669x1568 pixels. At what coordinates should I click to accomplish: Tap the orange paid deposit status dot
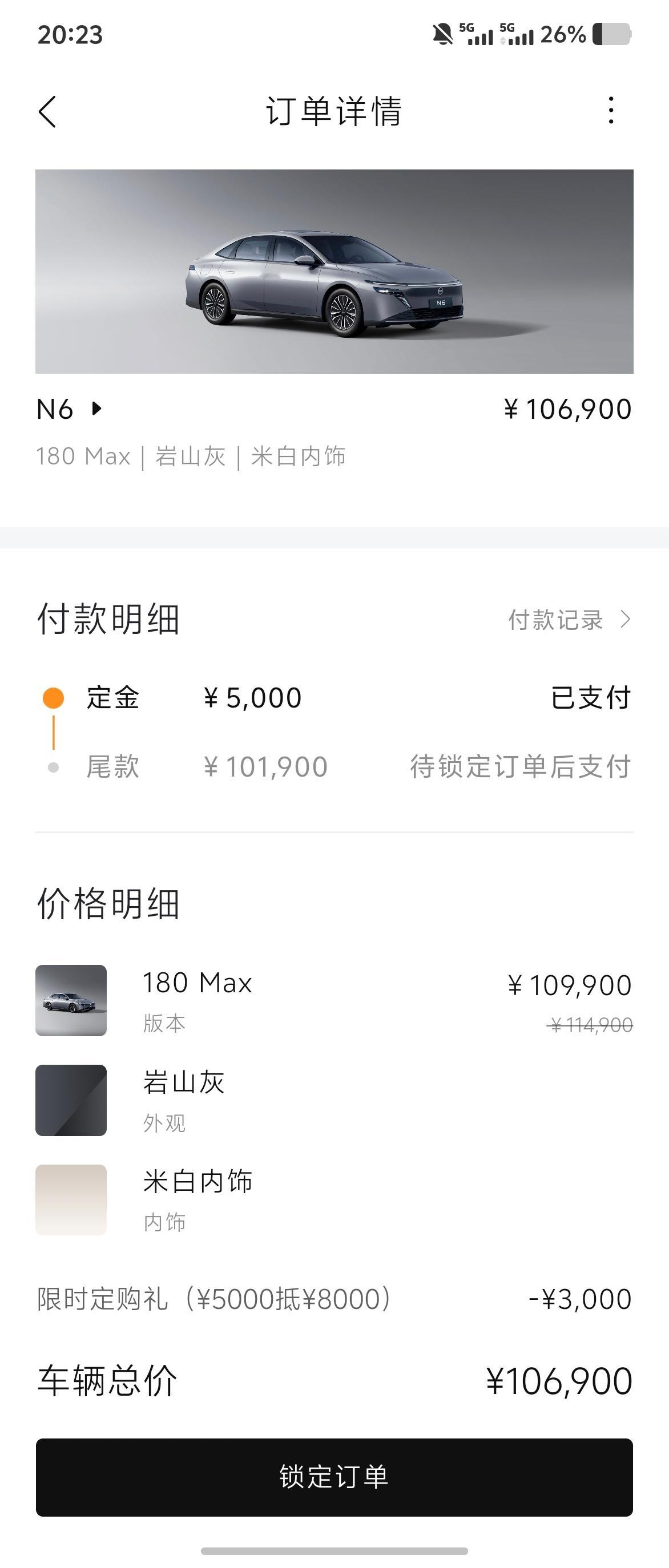pyautogui.click(x=54, y=698)
